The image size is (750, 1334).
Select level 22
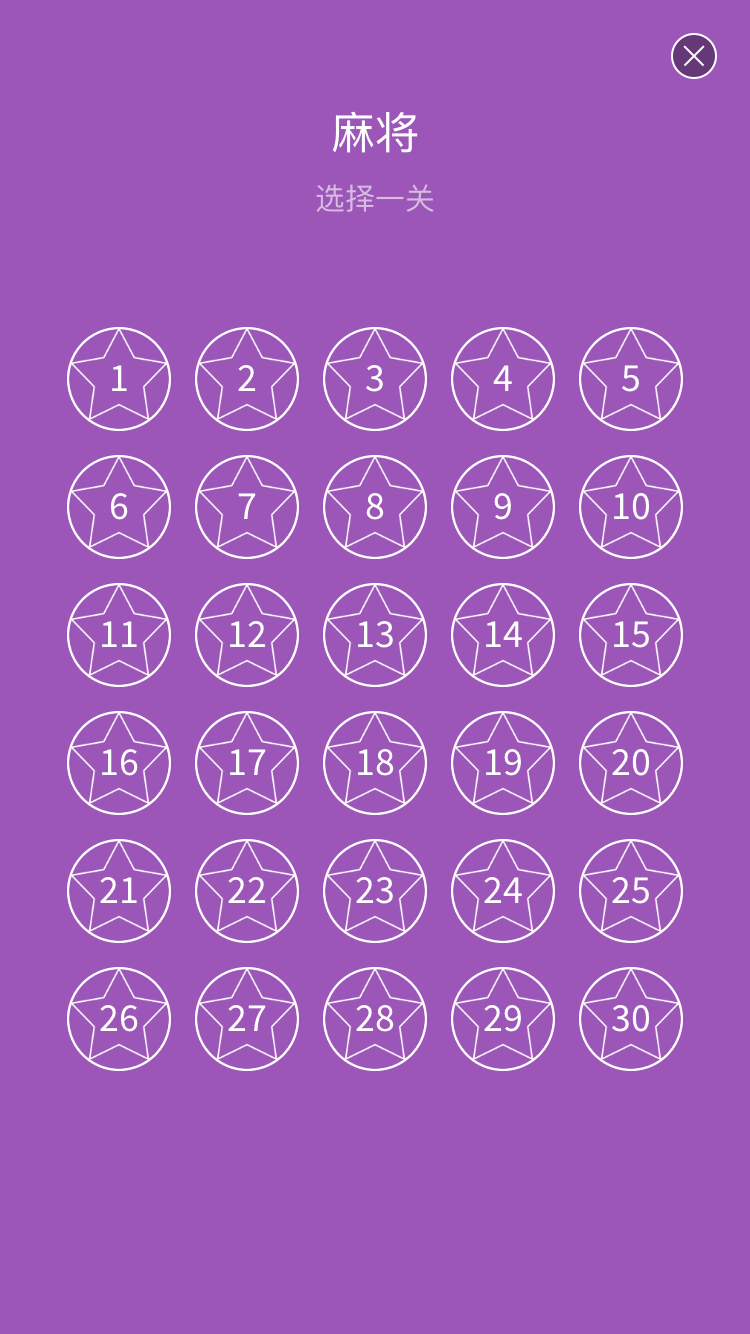point(247,891)
